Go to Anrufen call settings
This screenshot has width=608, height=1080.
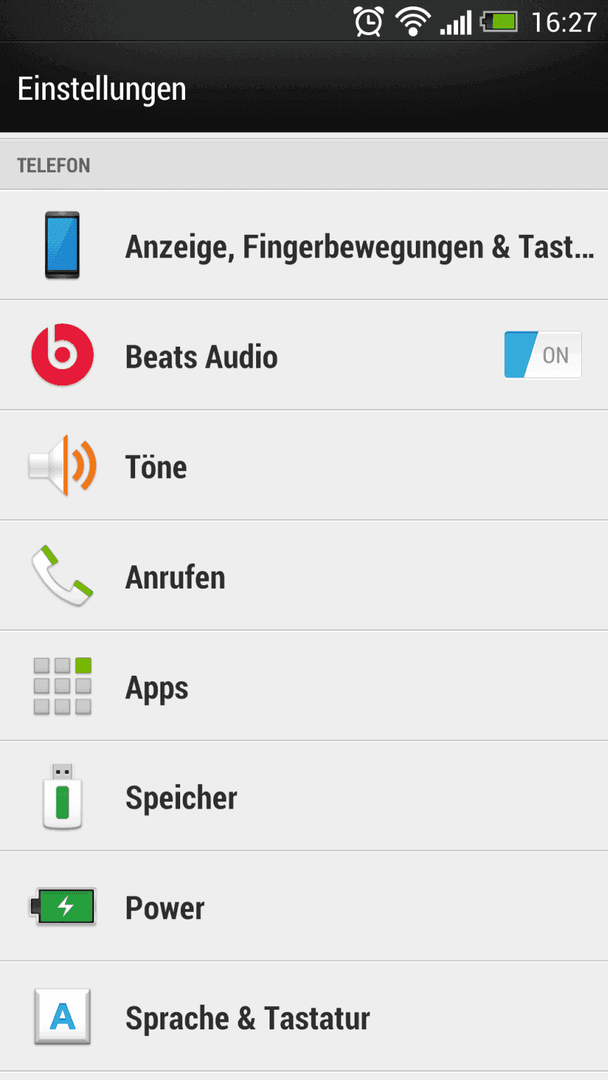tap(304, 576)
